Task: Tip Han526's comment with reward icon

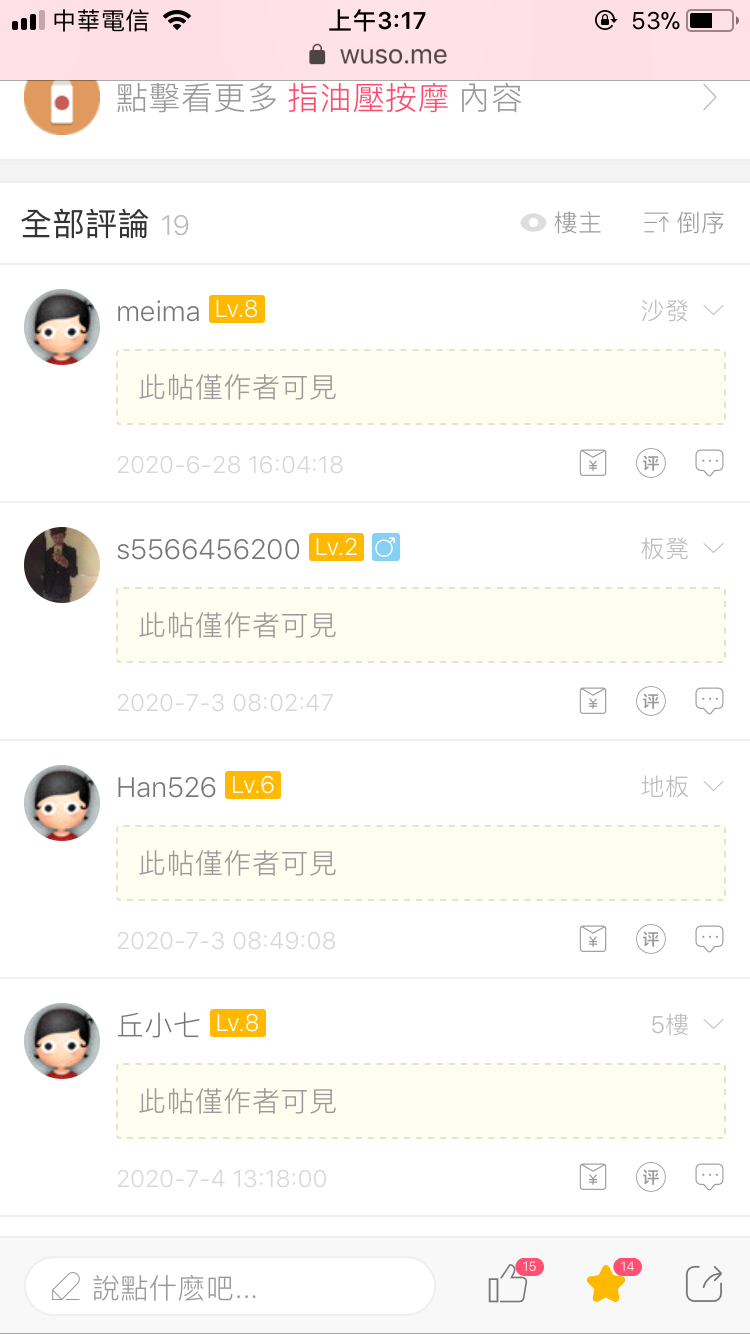Action: click(593, 939)
